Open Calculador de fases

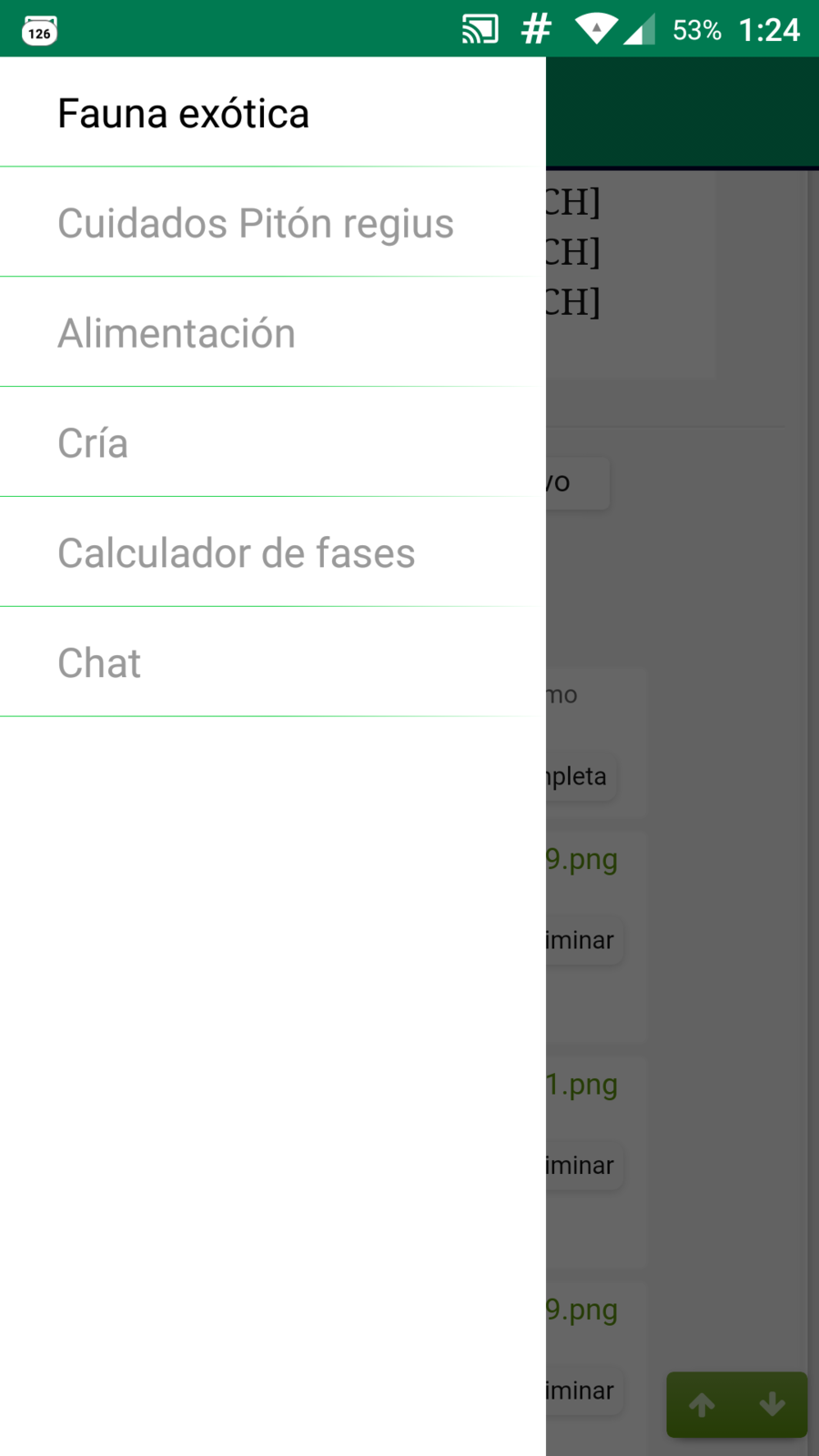point(237,553)
